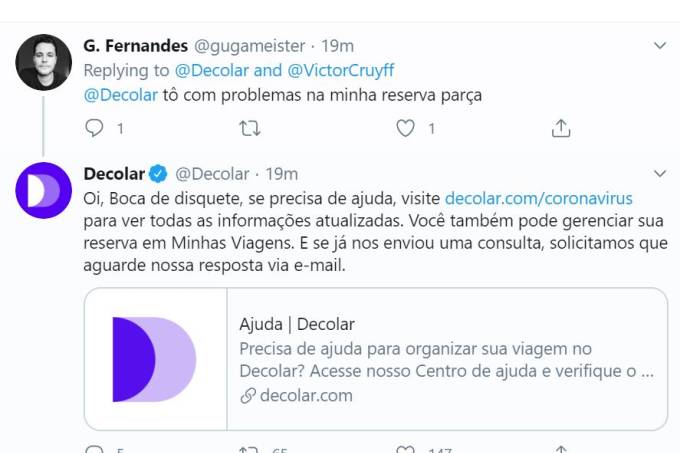Like G. Fernandes' tweet

click(x=405, y=128)
